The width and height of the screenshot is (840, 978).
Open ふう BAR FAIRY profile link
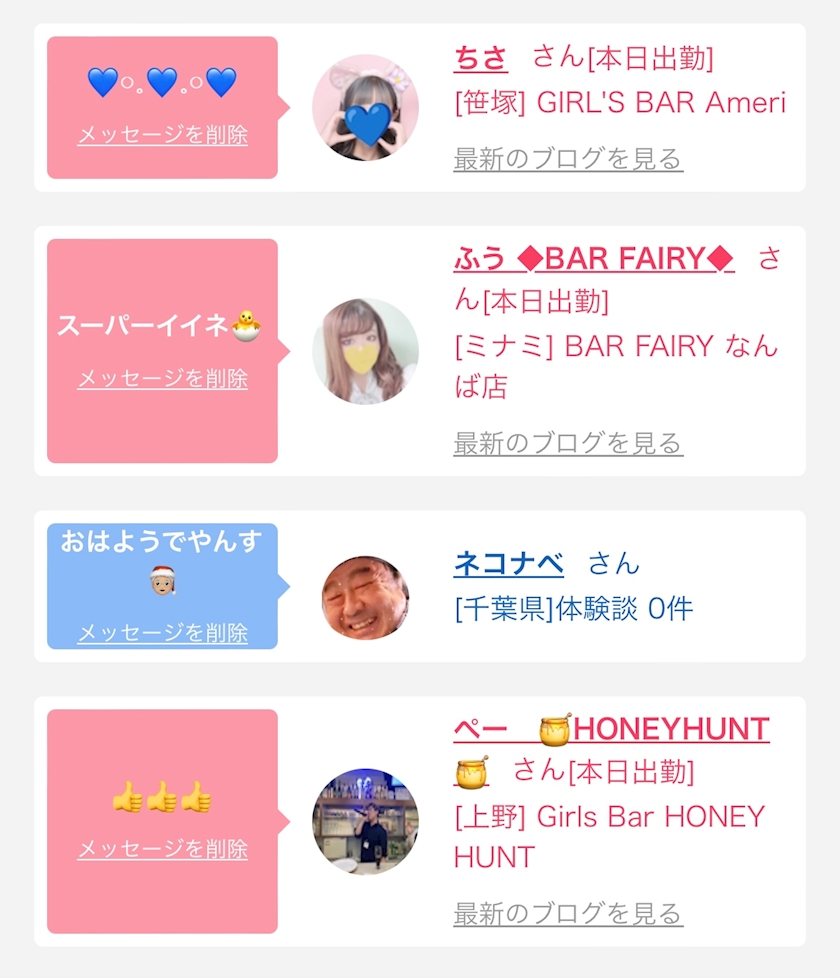click(x=594, y=259)
